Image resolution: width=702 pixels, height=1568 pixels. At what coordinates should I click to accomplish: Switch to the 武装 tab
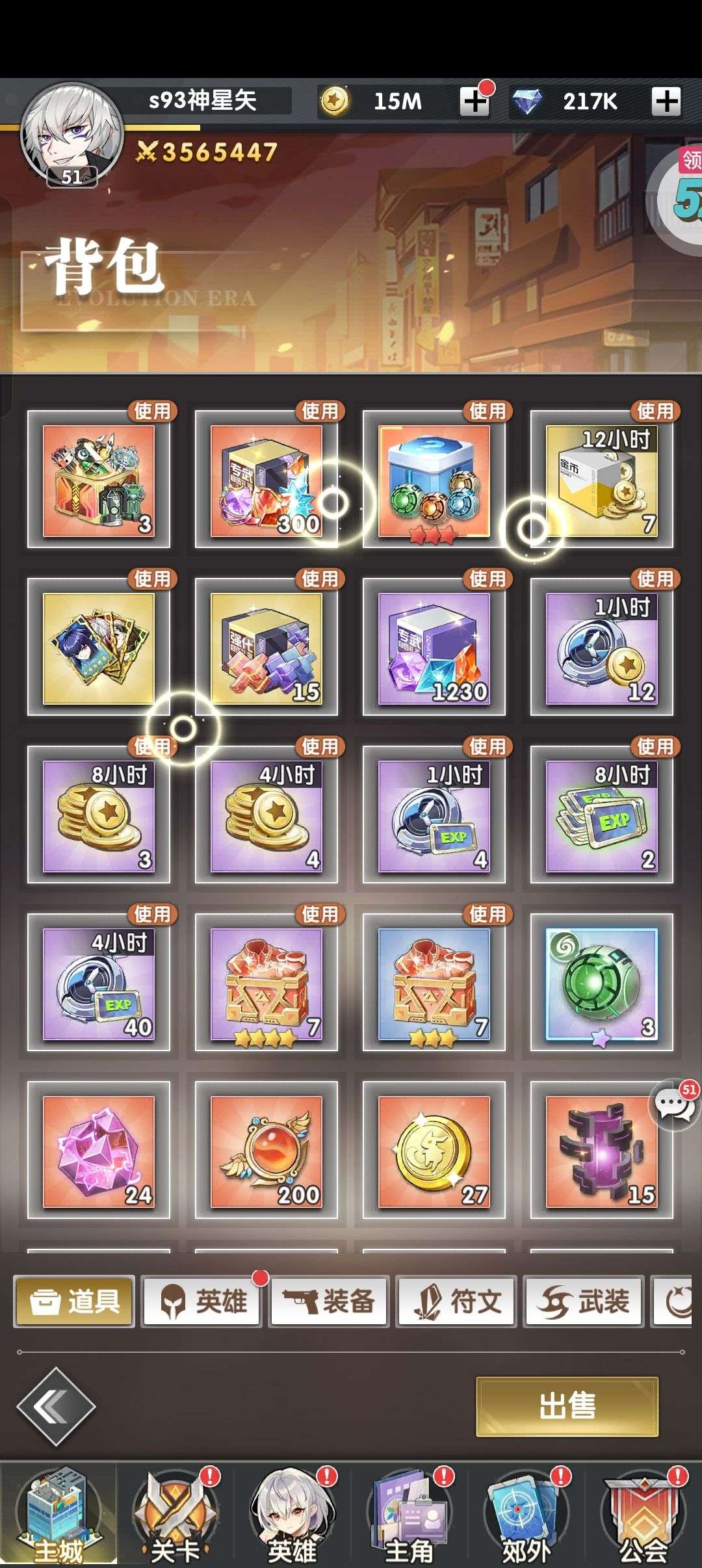point(584,1301)
